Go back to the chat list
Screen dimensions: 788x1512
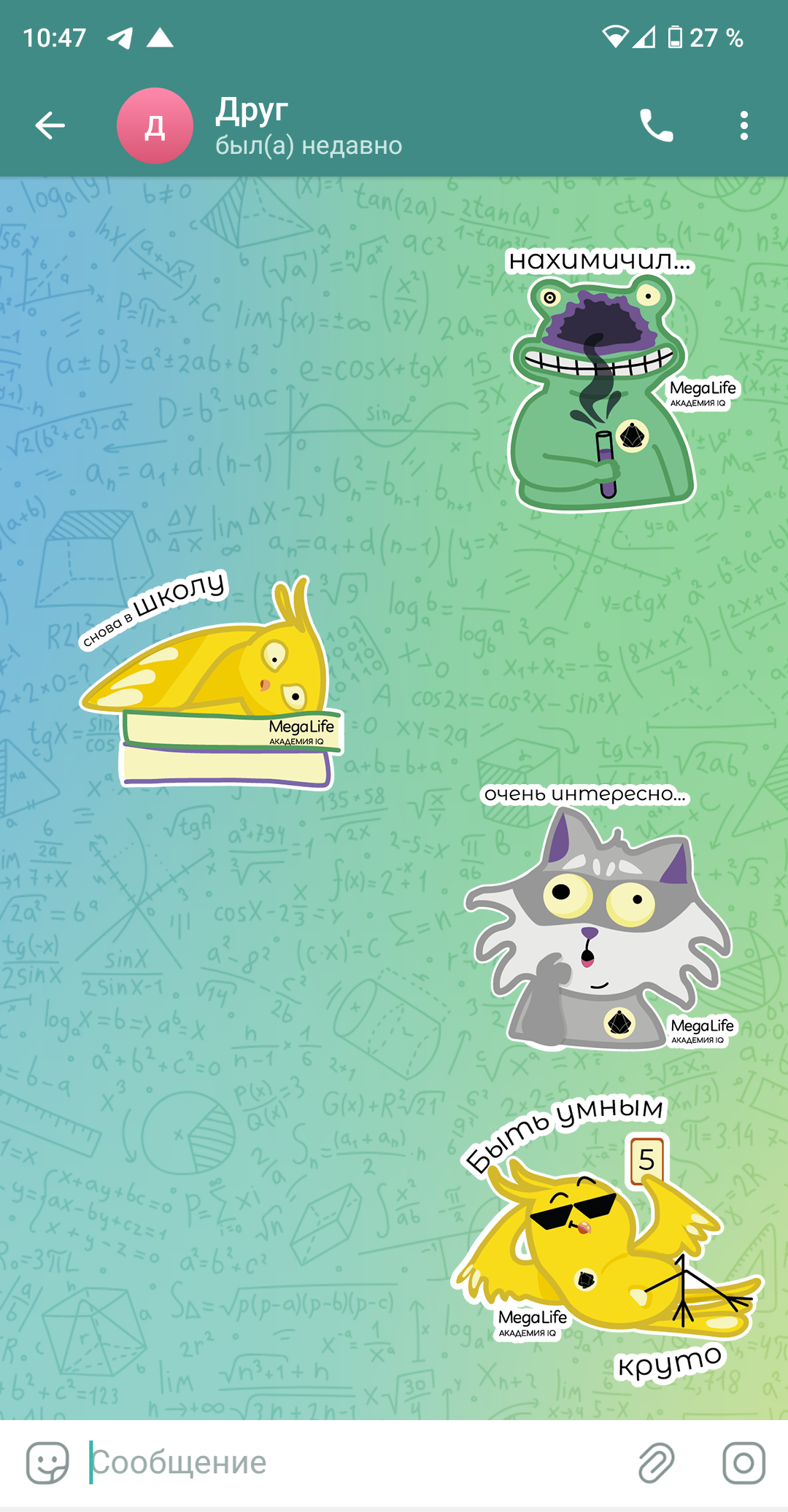pos(50,125)
